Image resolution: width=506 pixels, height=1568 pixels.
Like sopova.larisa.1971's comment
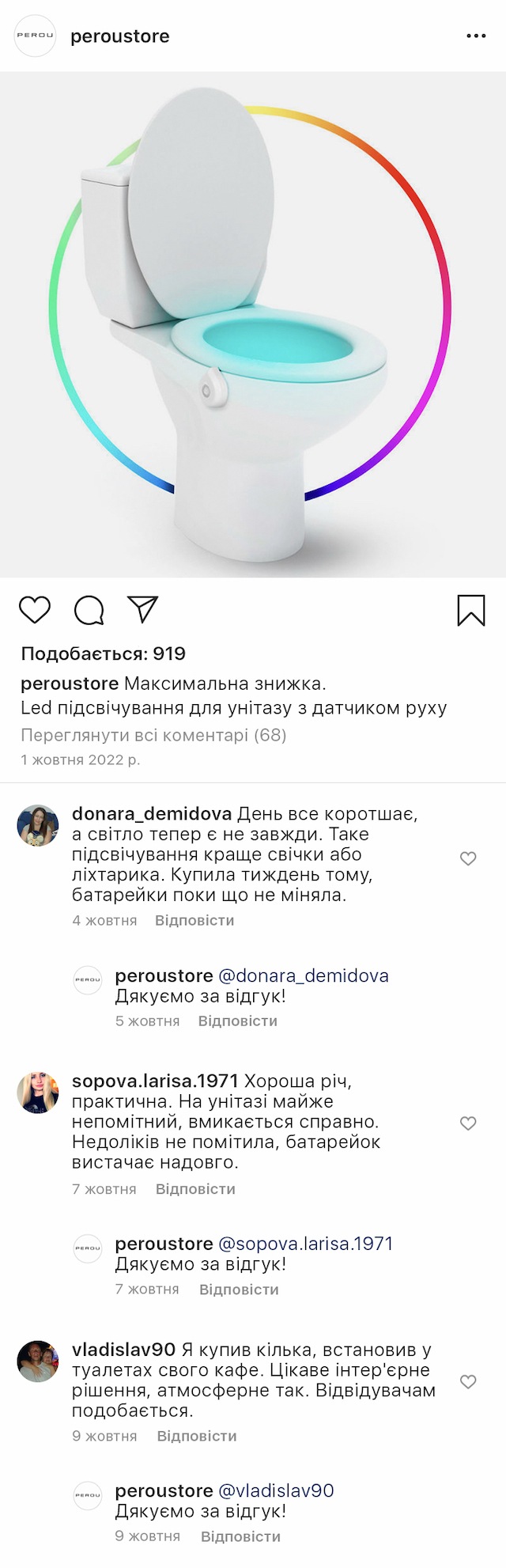point(468,1123)
